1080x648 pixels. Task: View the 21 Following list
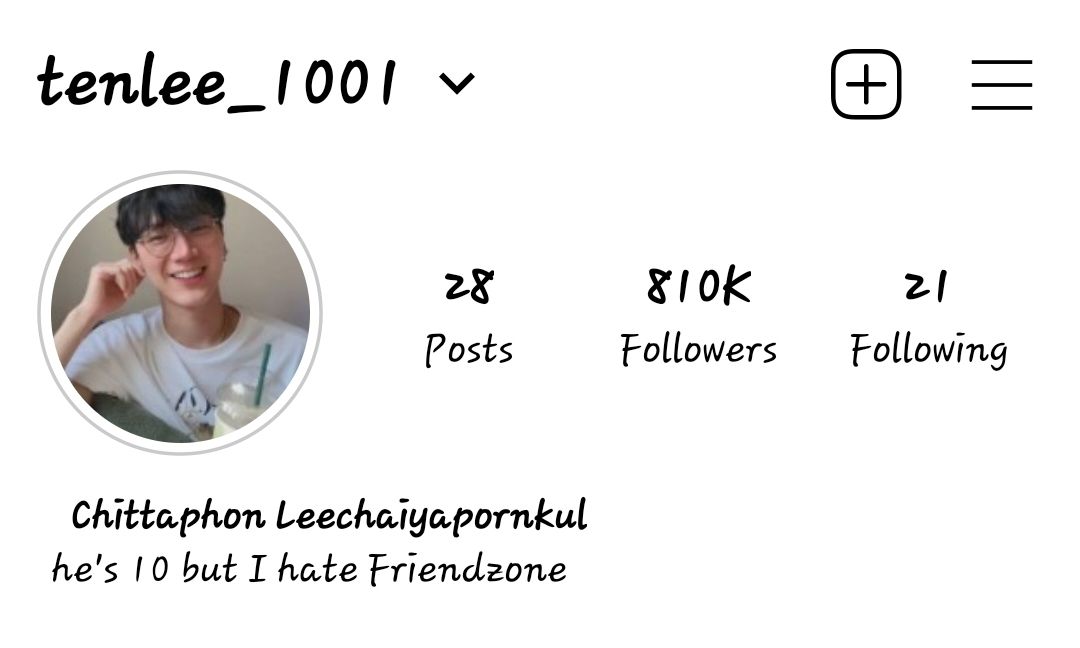(x=928, y=318)
